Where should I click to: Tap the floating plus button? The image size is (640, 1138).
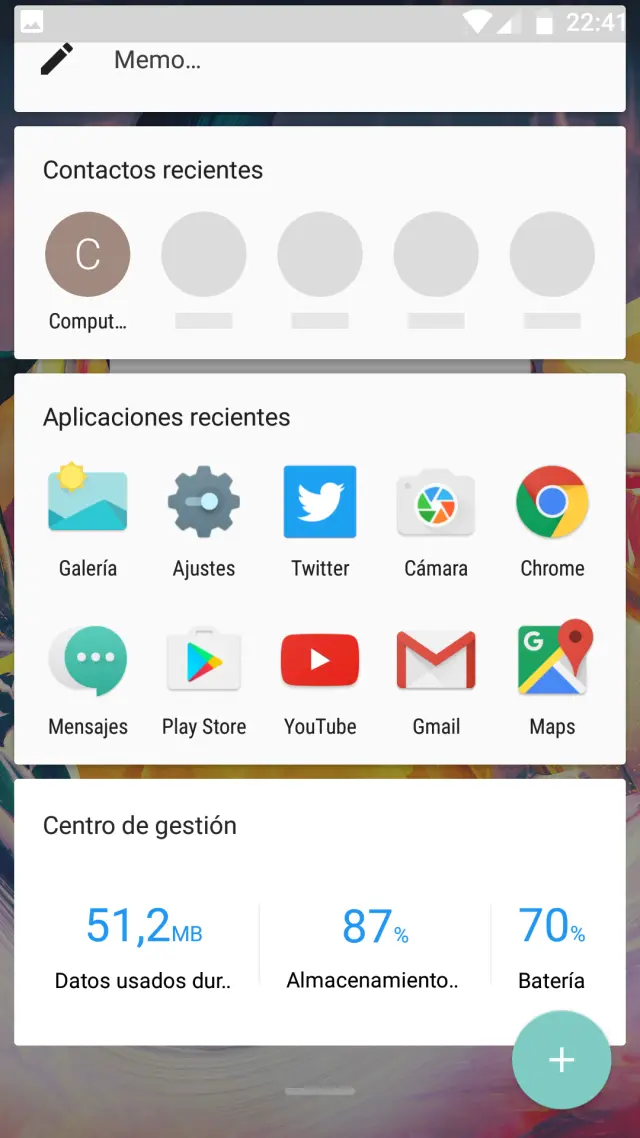(x=561, y=1060)
